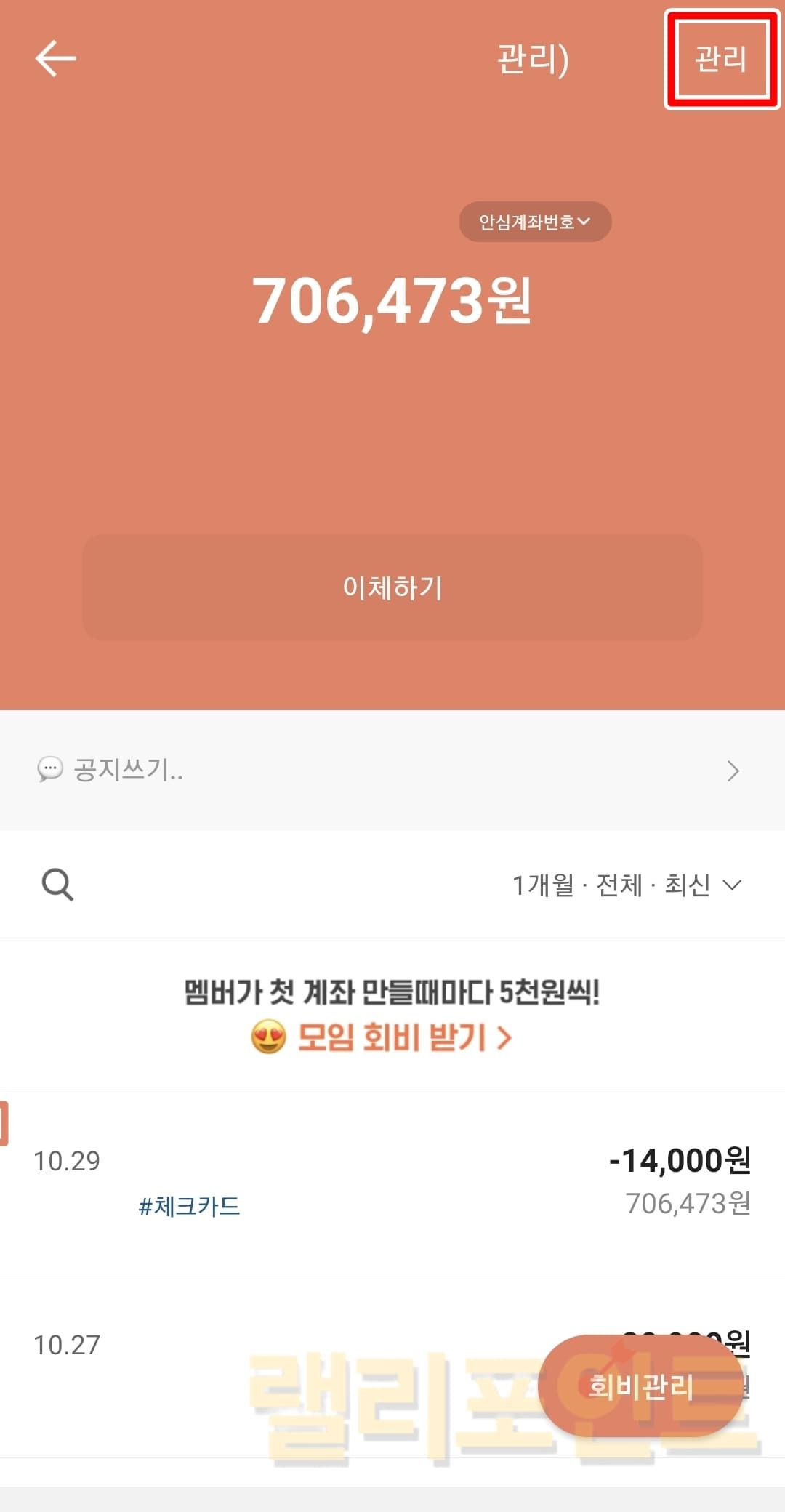Open the 1개월 · 전체 · 최신 filter

627,885
